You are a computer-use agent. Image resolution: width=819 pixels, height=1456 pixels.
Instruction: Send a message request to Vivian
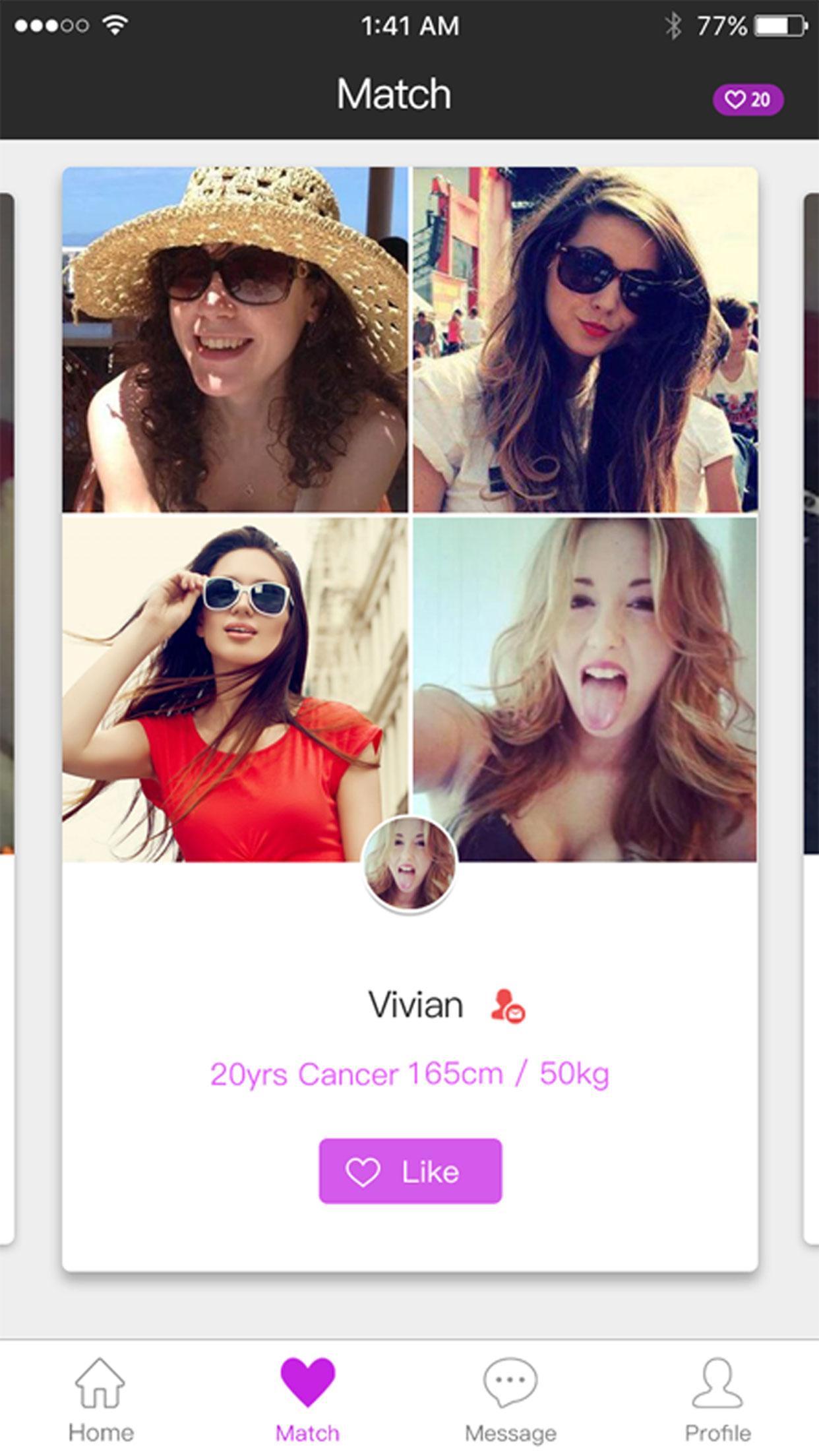[508, 1006]
